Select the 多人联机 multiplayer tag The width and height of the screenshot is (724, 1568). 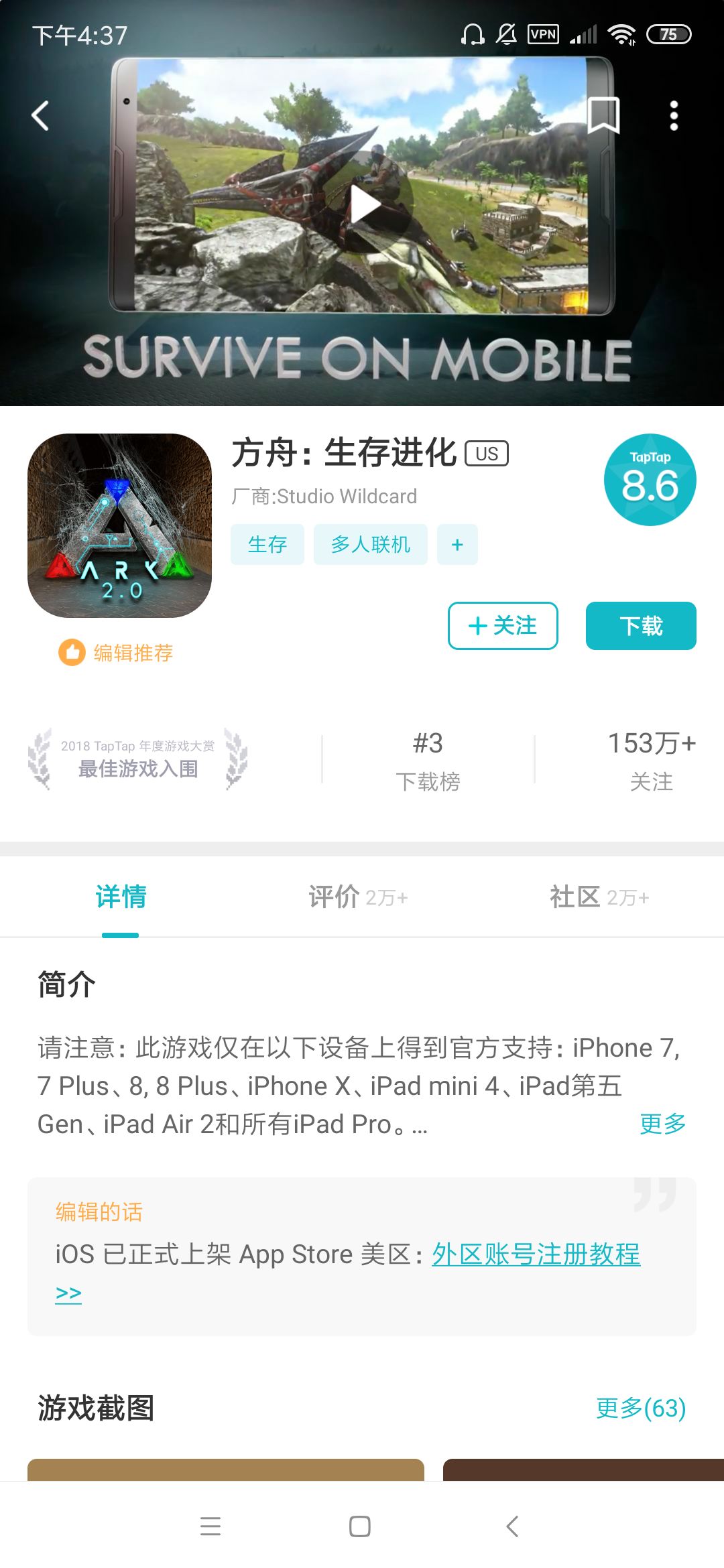pyautogui.click(x=370, y=544)
